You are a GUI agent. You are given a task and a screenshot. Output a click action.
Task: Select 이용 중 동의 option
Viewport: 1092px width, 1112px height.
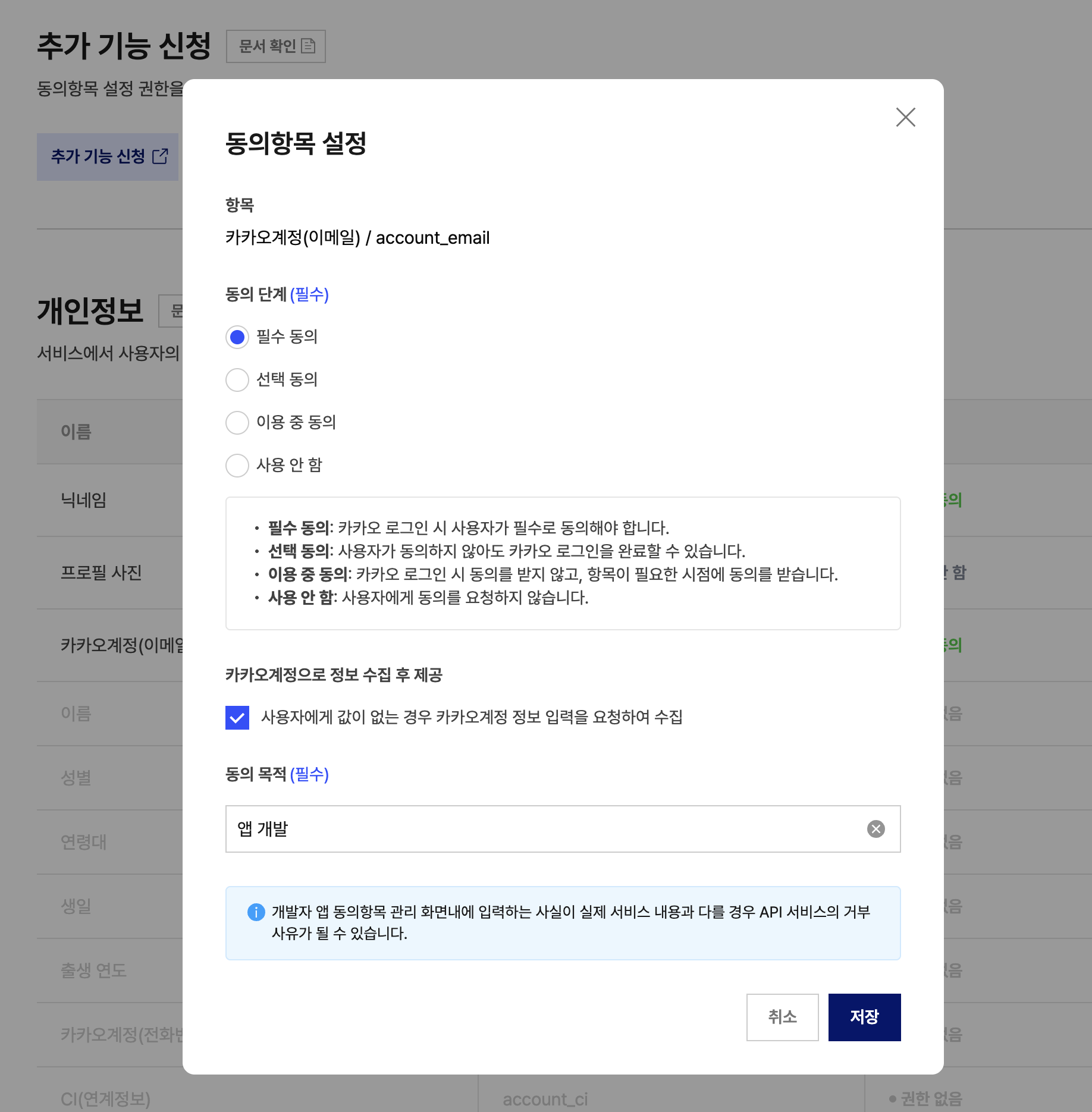point(237,423)
